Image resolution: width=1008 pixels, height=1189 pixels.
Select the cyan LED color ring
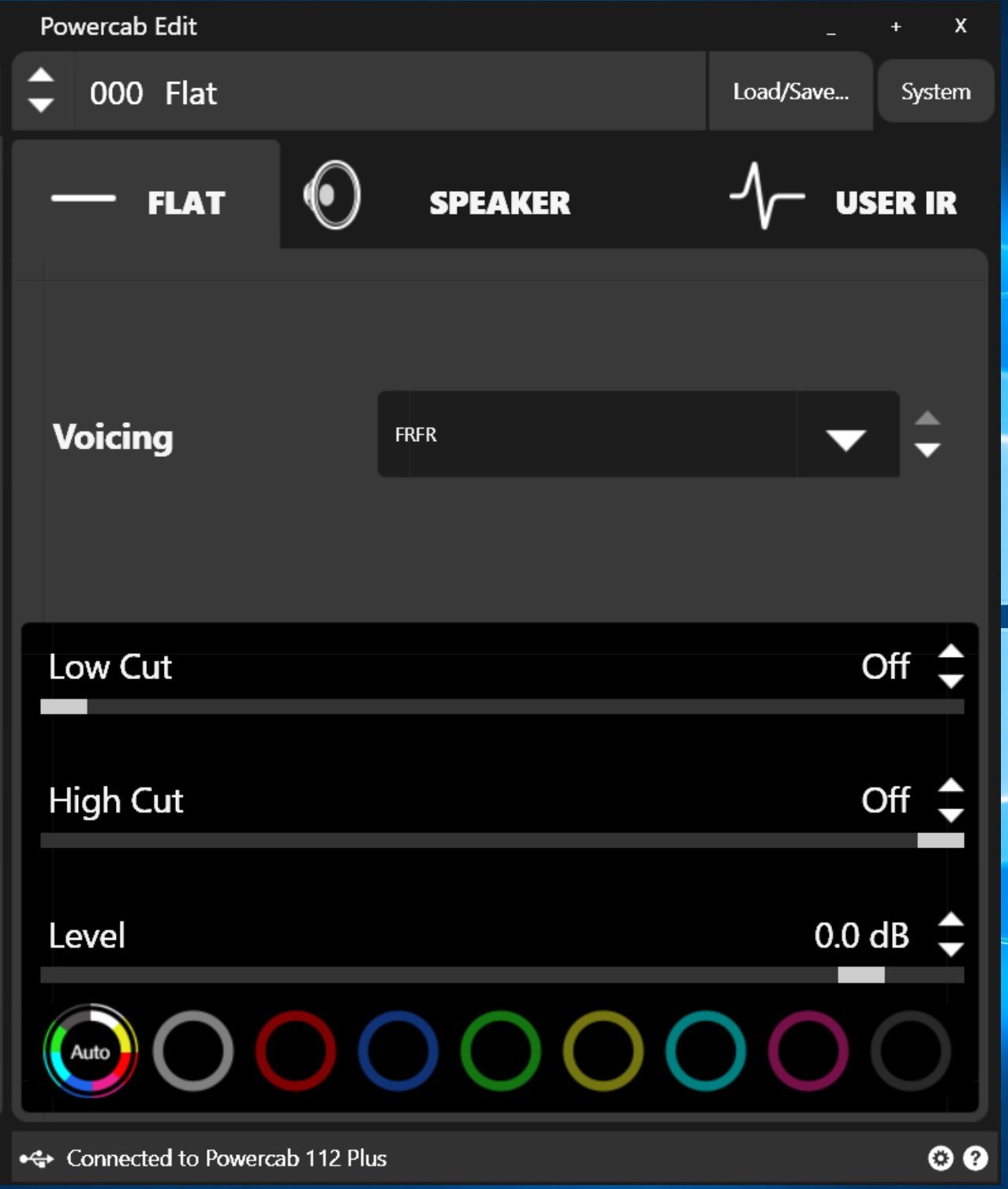pyautogui.click(x=706, y=1051)
